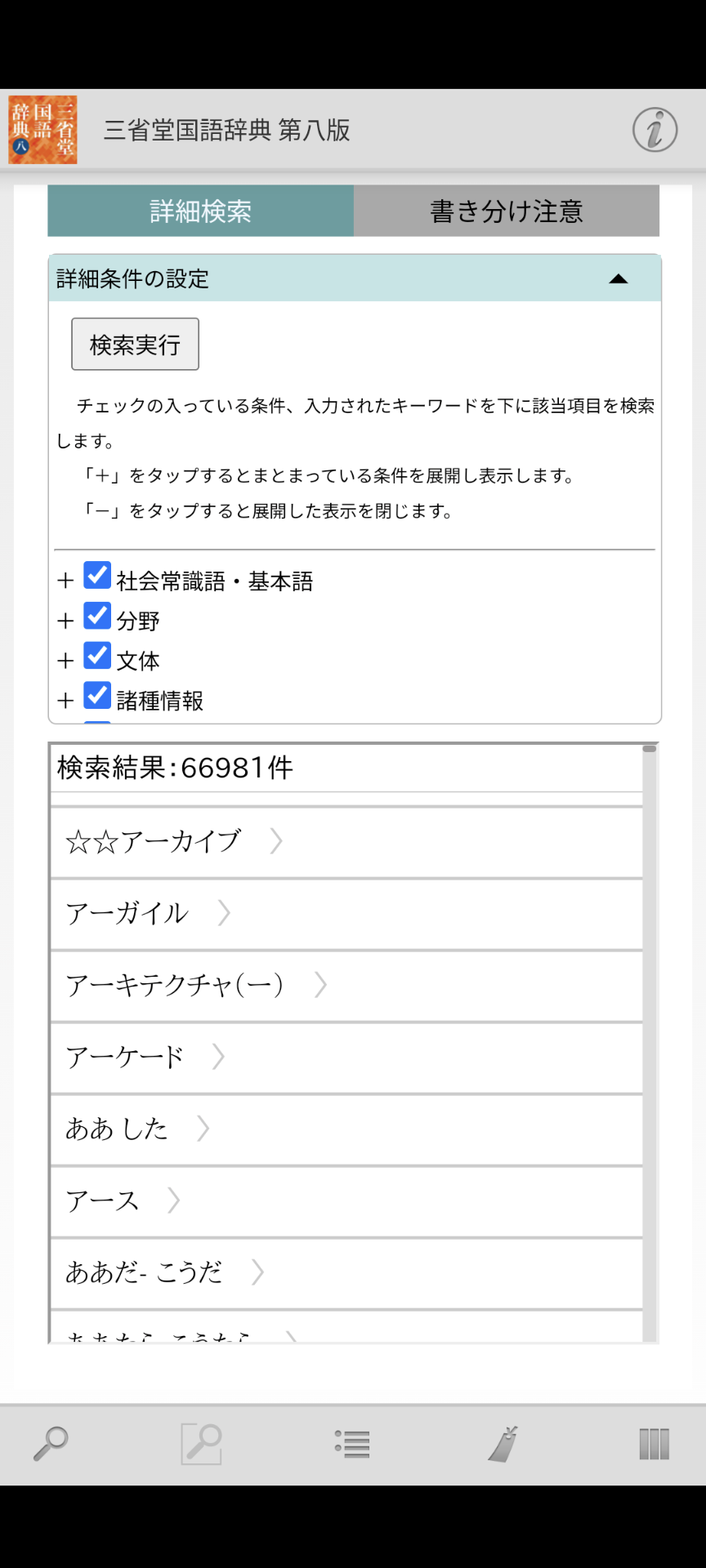Switch to the 書き分け注意 tab
The image size is (706, 1568).
click(506, 212)
